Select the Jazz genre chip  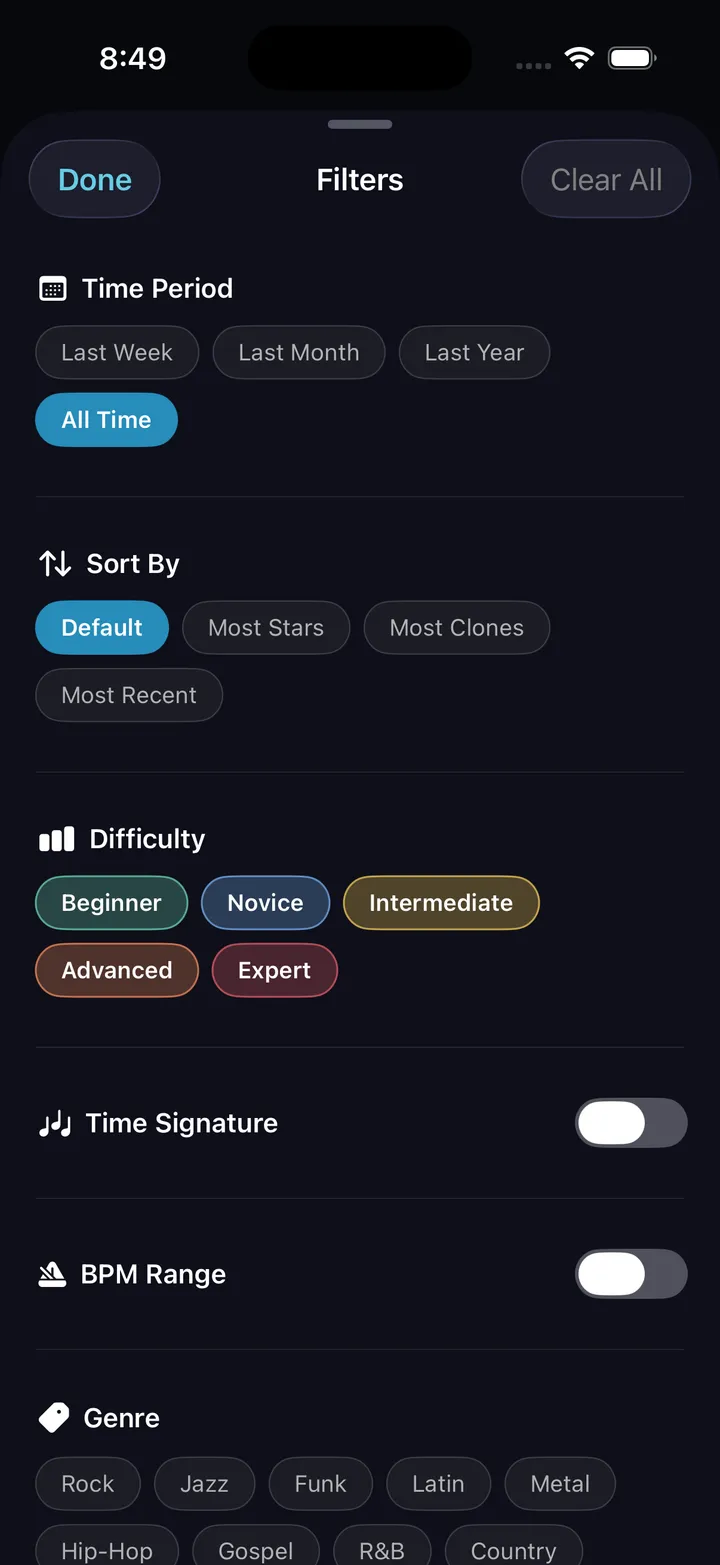[204, 1484]
